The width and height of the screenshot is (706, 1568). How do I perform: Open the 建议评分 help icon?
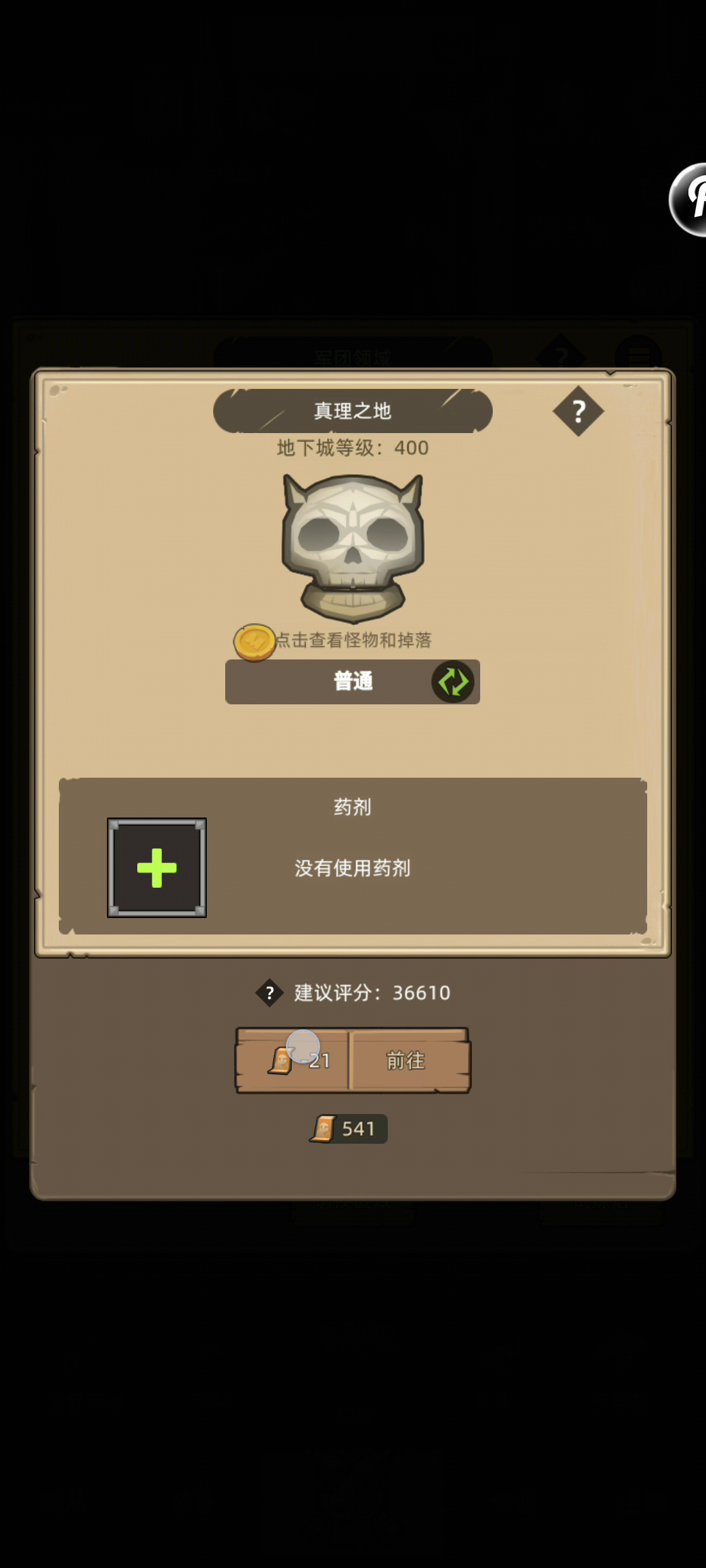269,993
